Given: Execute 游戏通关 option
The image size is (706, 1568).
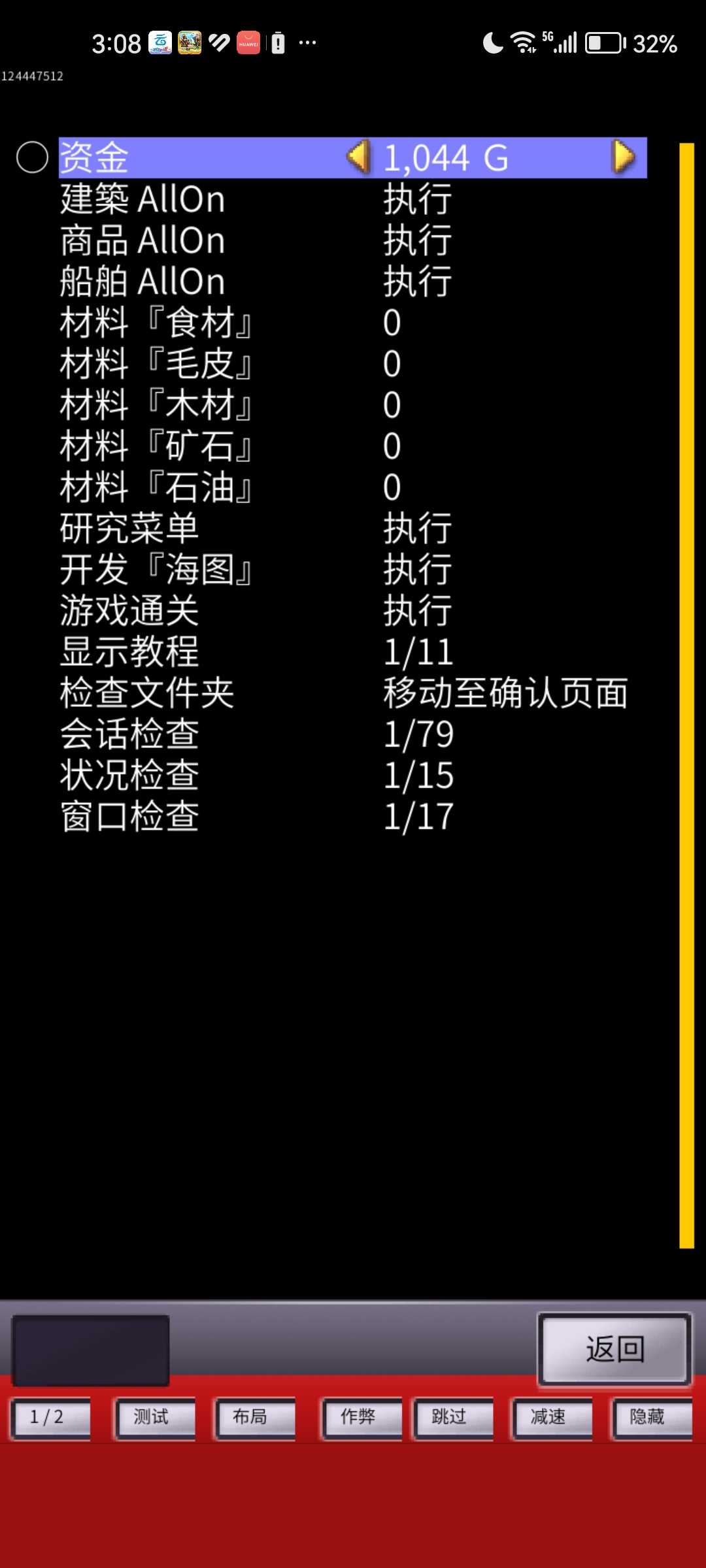Looking at the screenshot, I should (x=417, y=611).
